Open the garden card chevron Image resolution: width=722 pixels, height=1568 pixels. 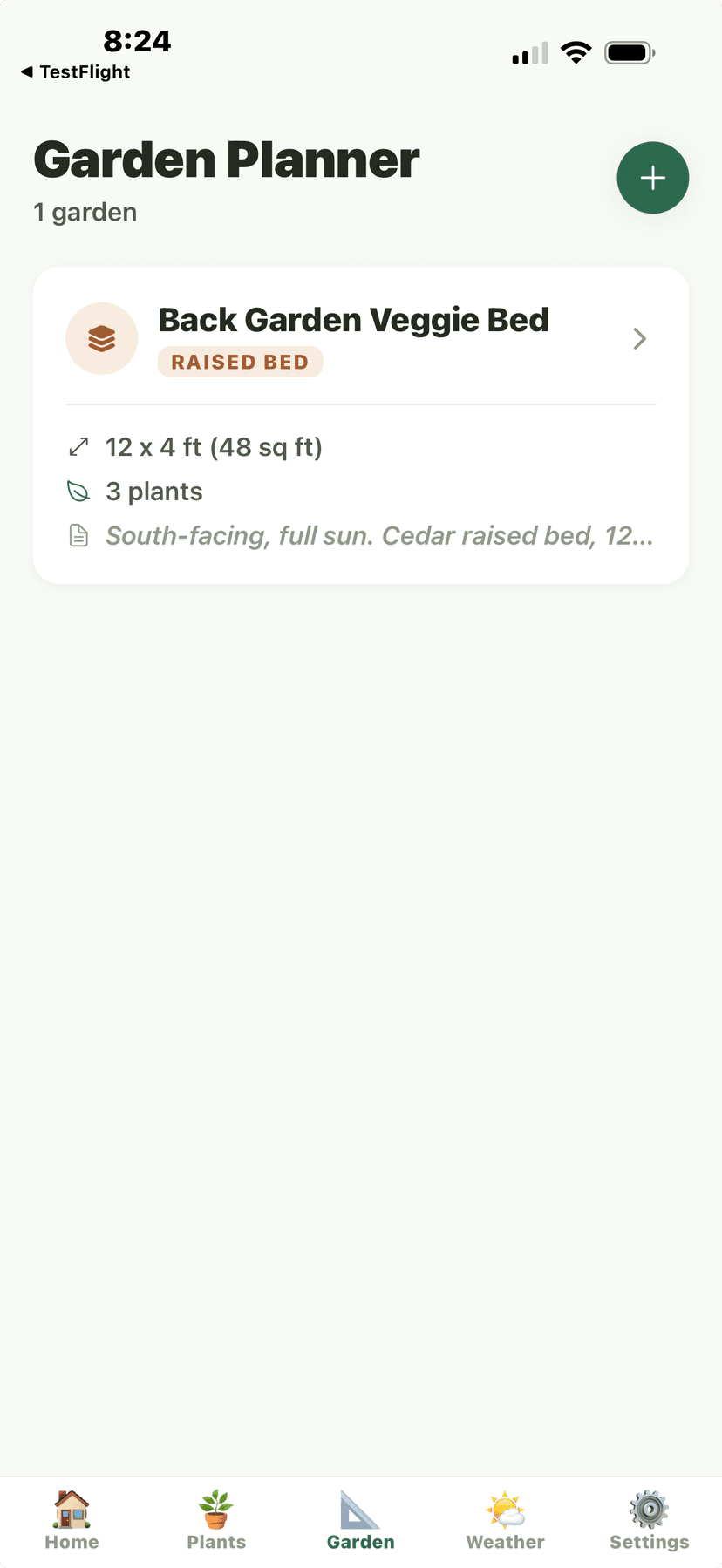pyautogui.click(x=639, y=339)
